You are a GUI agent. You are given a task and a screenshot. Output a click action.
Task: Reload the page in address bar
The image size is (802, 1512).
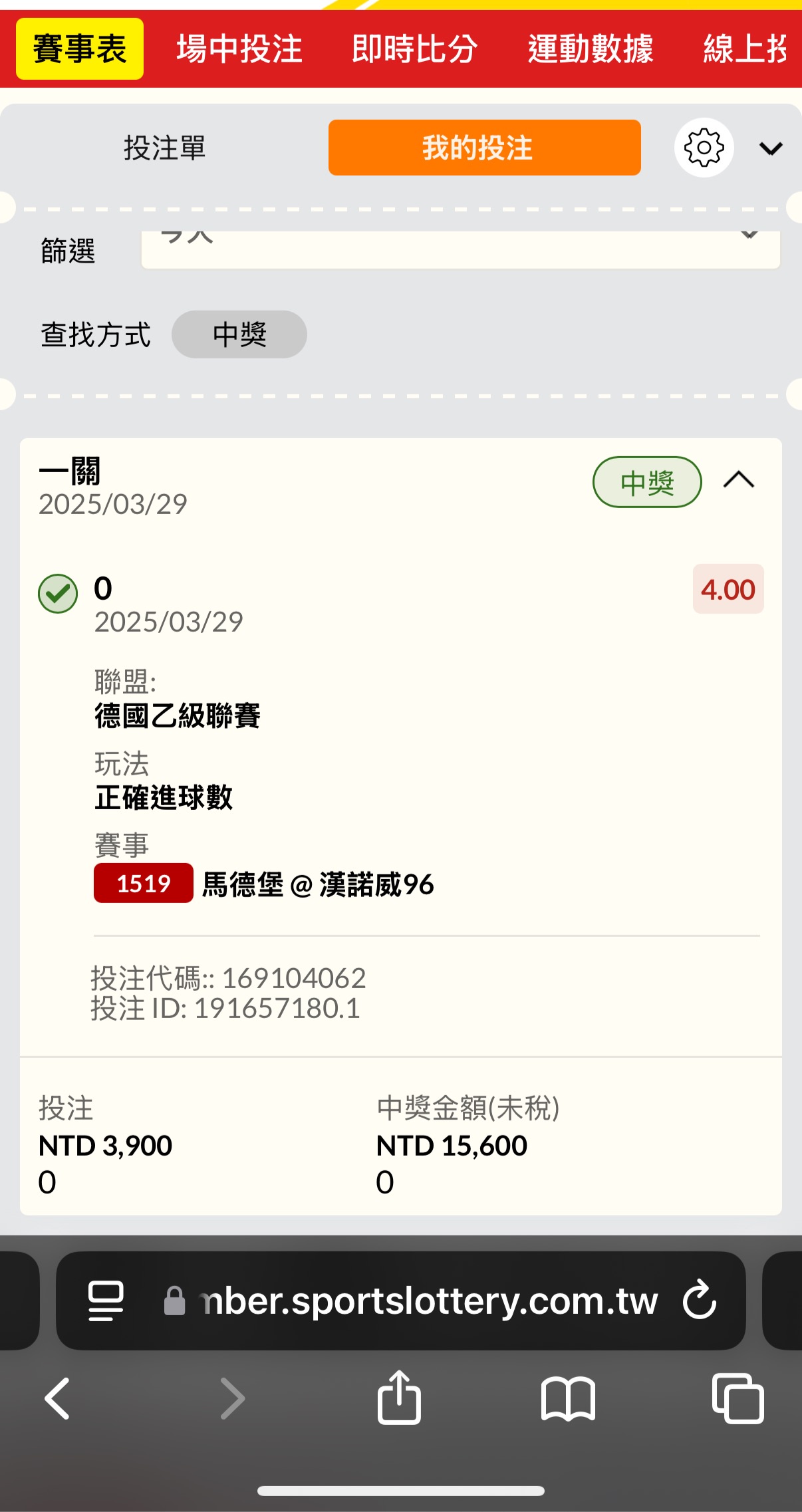click(x=700, y=1300)
